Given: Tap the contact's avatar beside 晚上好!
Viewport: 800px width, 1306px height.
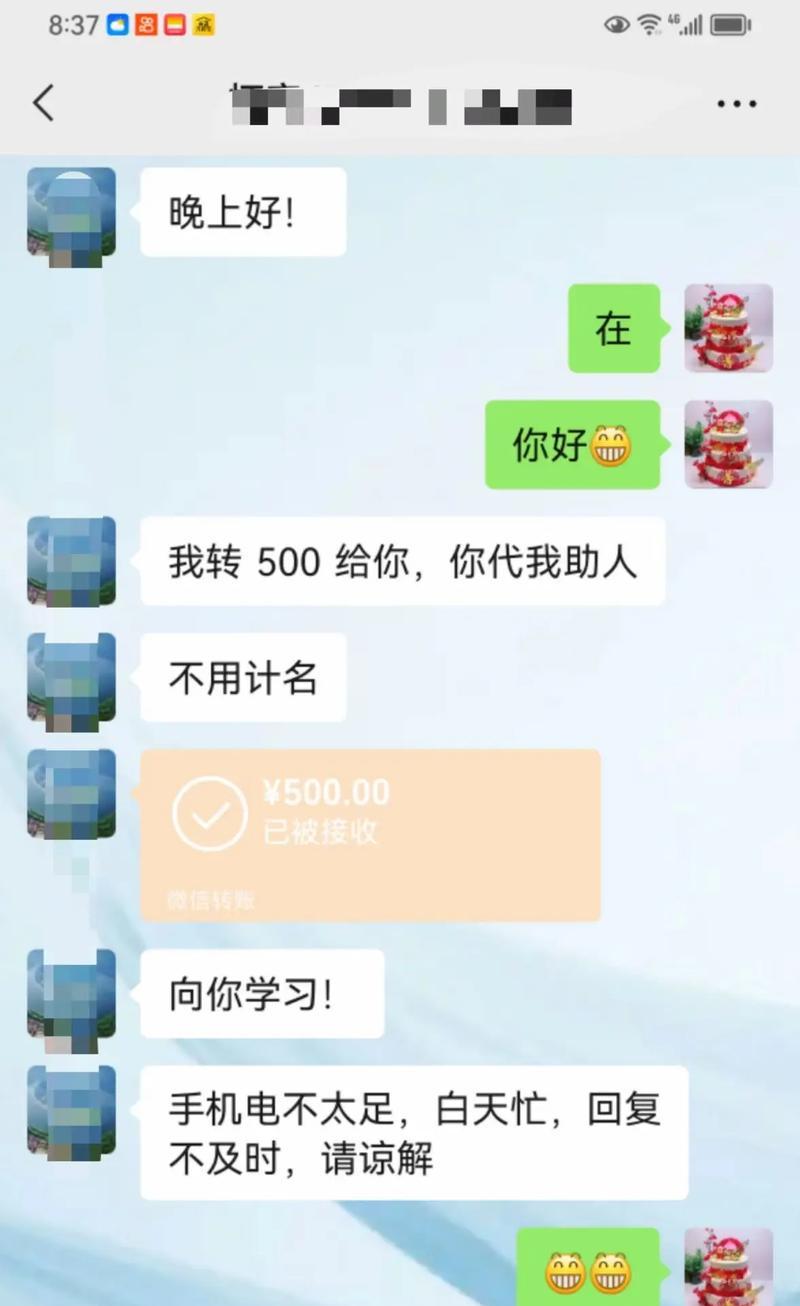Looking at the screenshot, I should coord(71,211).
